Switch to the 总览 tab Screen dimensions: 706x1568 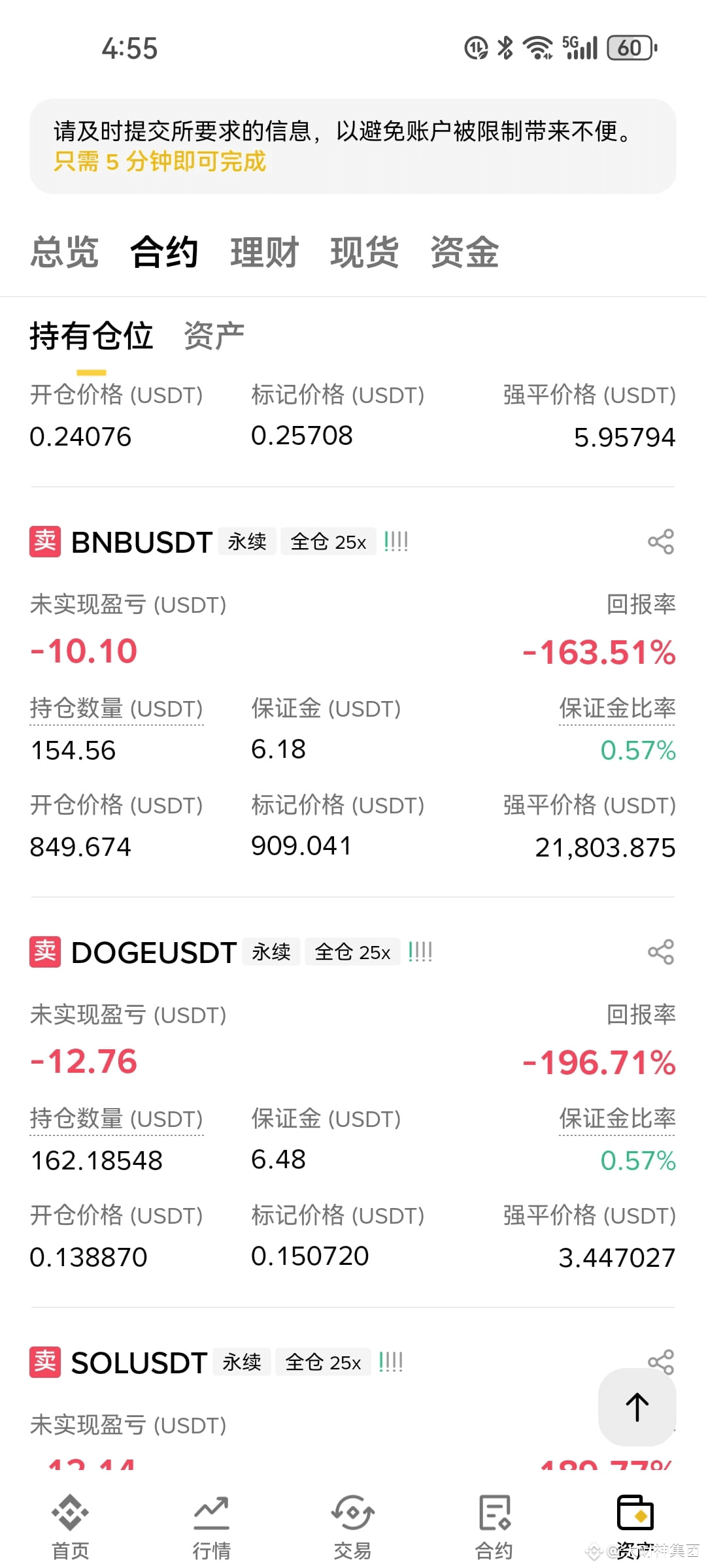(x=64, y=252)
